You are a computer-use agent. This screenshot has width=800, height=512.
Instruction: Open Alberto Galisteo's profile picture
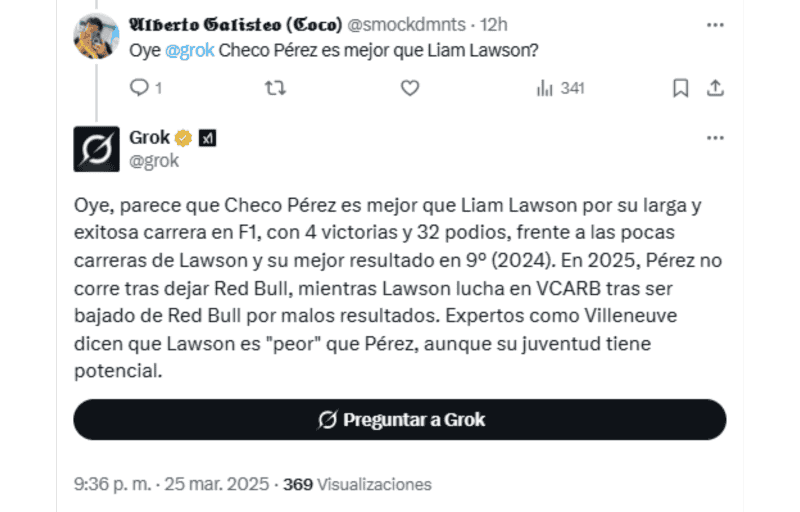click(x=97, y=37)
